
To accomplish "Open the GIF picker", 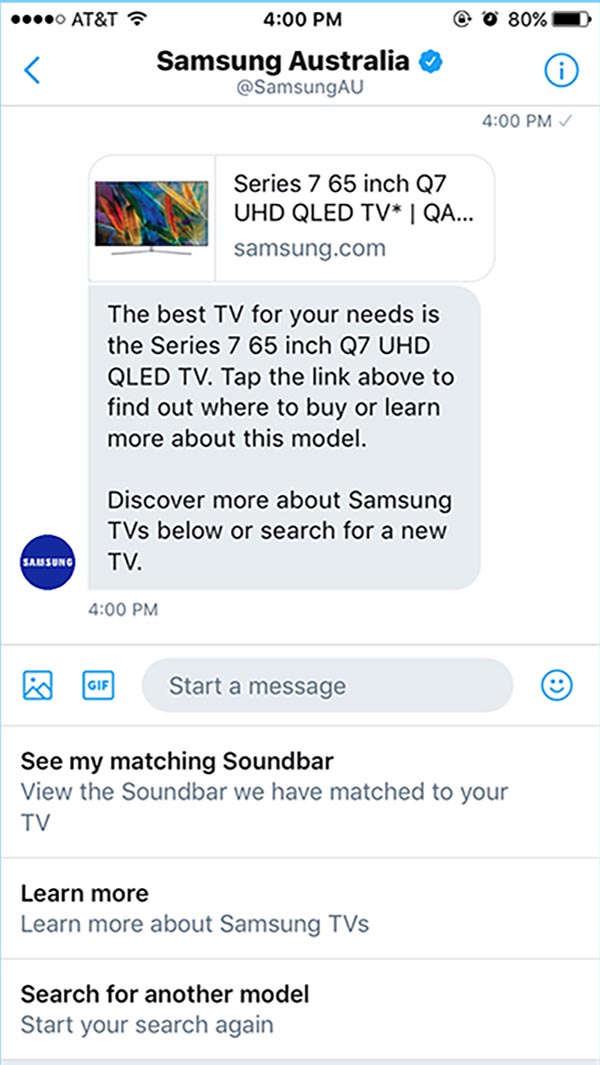I will [x=98, y=685].
